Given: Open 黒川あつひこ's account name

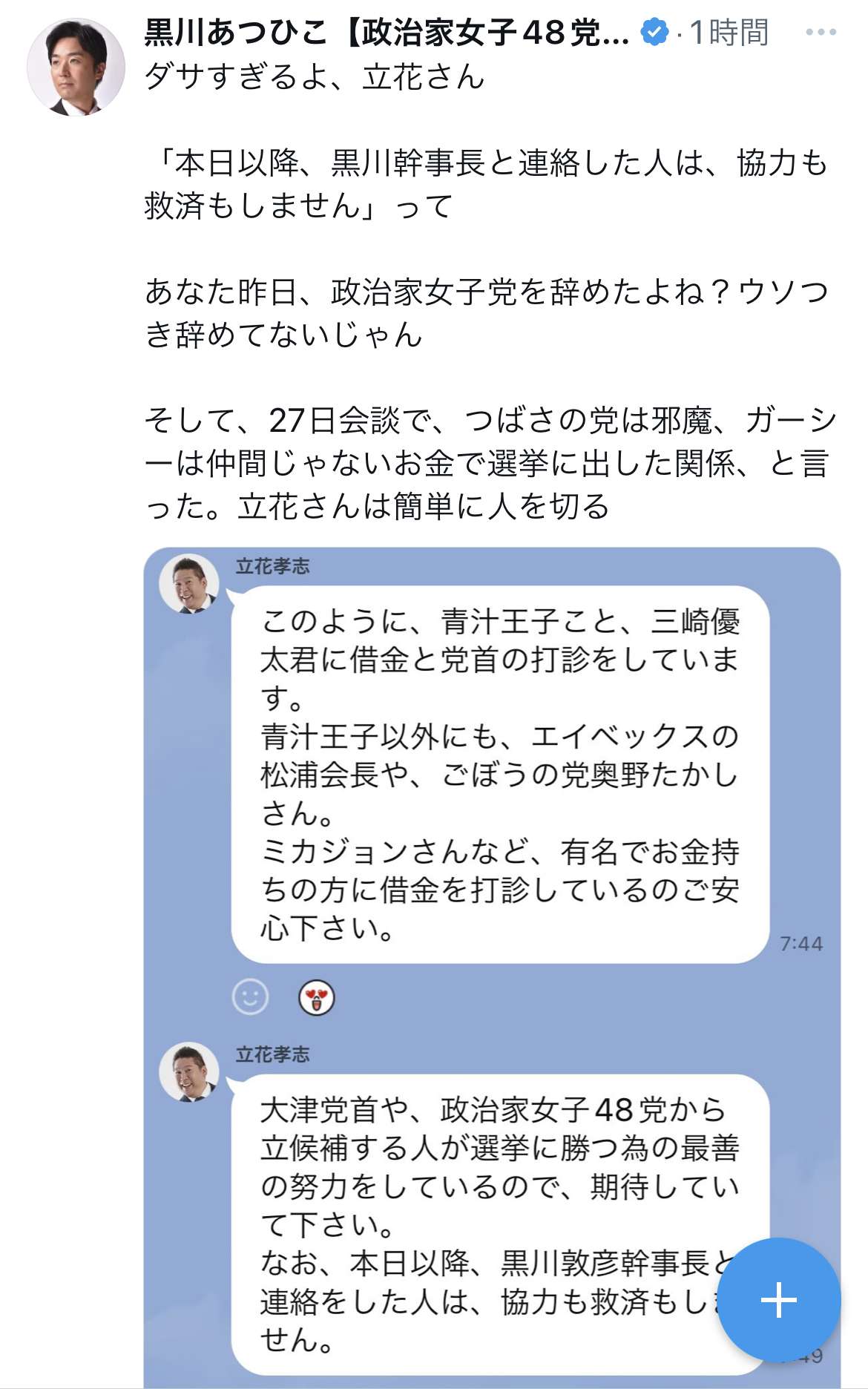Looking at the screenshot, I should click(x=386, y=33).
